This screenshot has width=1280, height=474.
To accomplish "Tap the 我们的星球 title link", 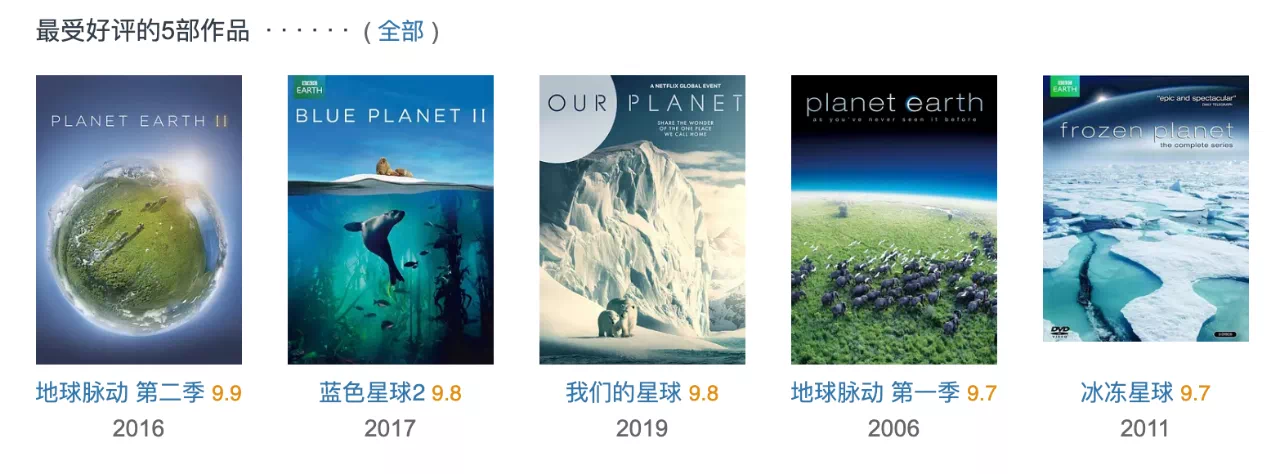I will pyautogui.click(x=624, y=392).
